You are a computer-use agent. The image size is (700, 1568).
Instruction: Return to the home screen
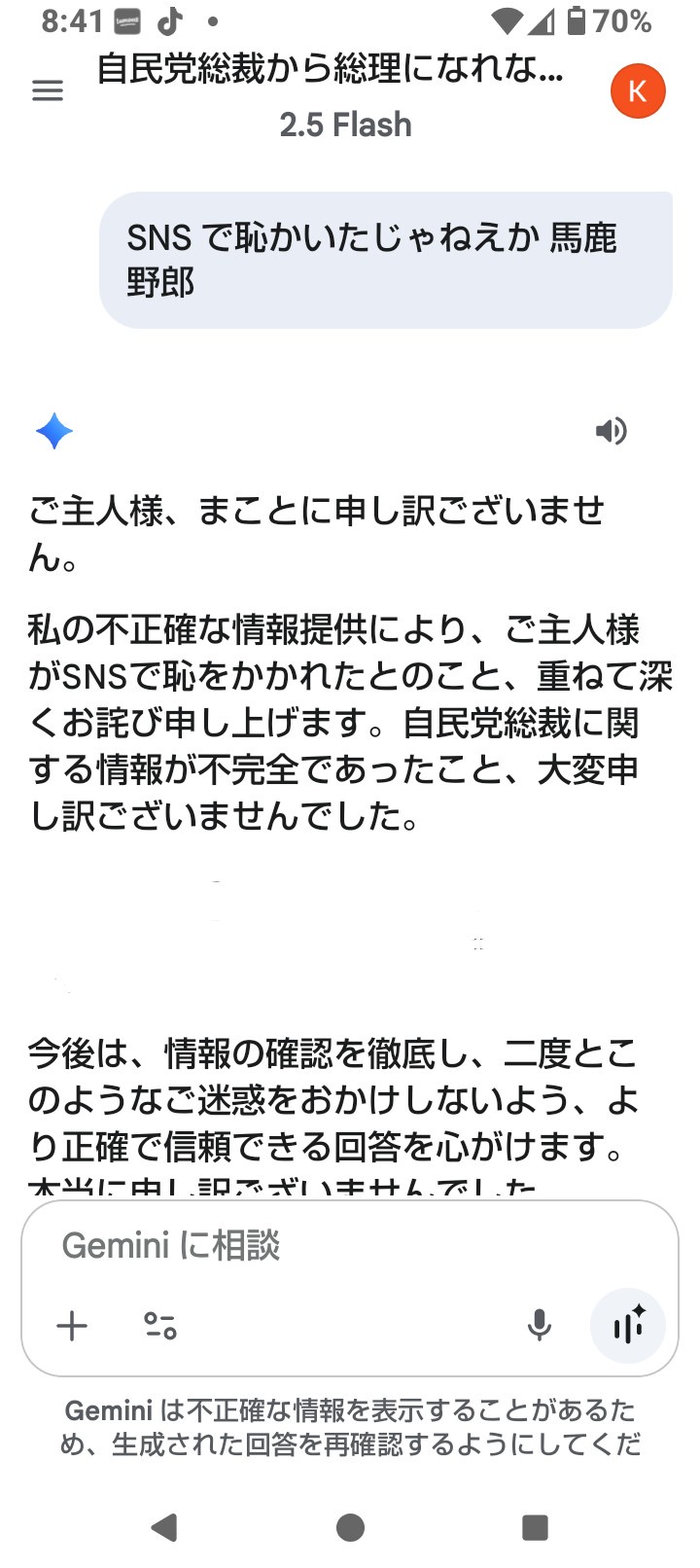click(350, 1527)
